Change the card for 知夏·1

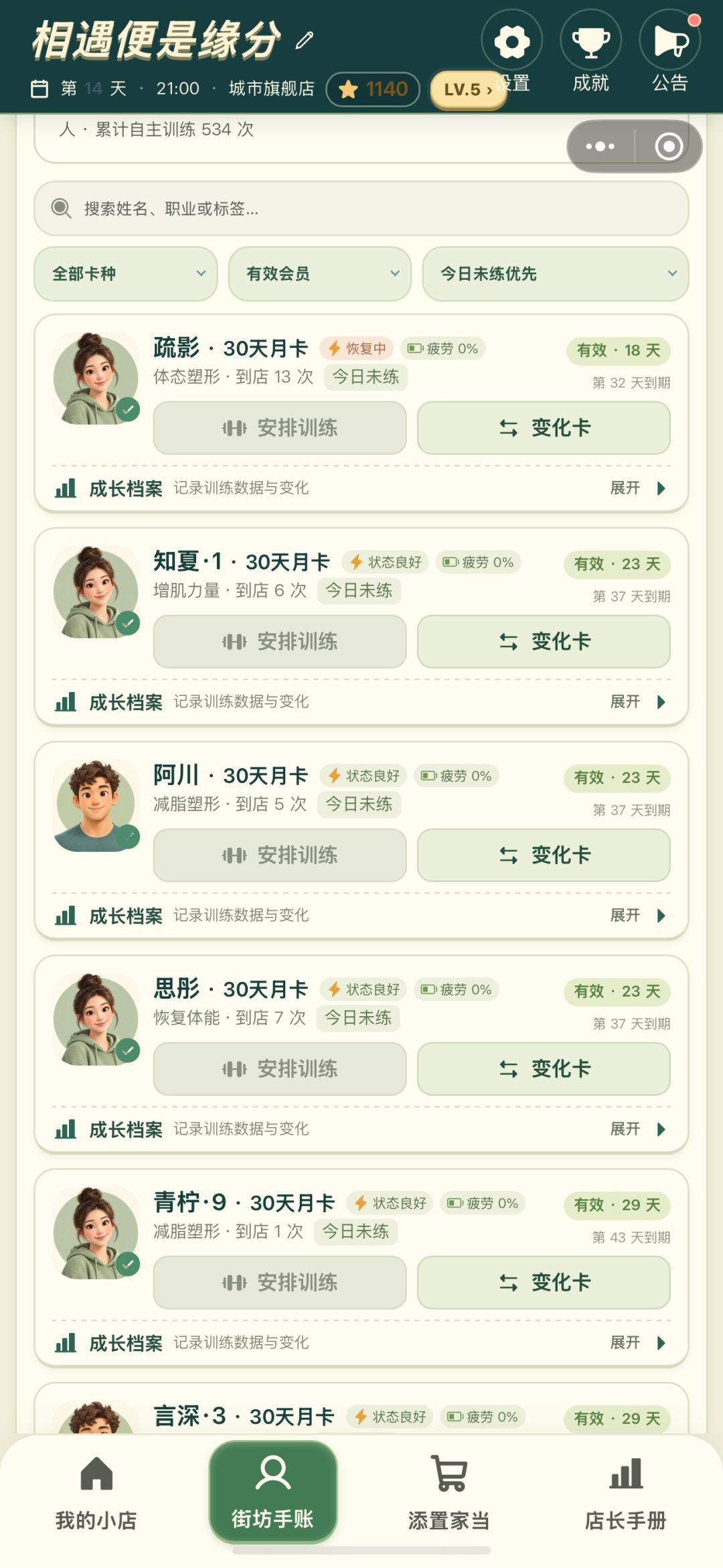(544, 641)
